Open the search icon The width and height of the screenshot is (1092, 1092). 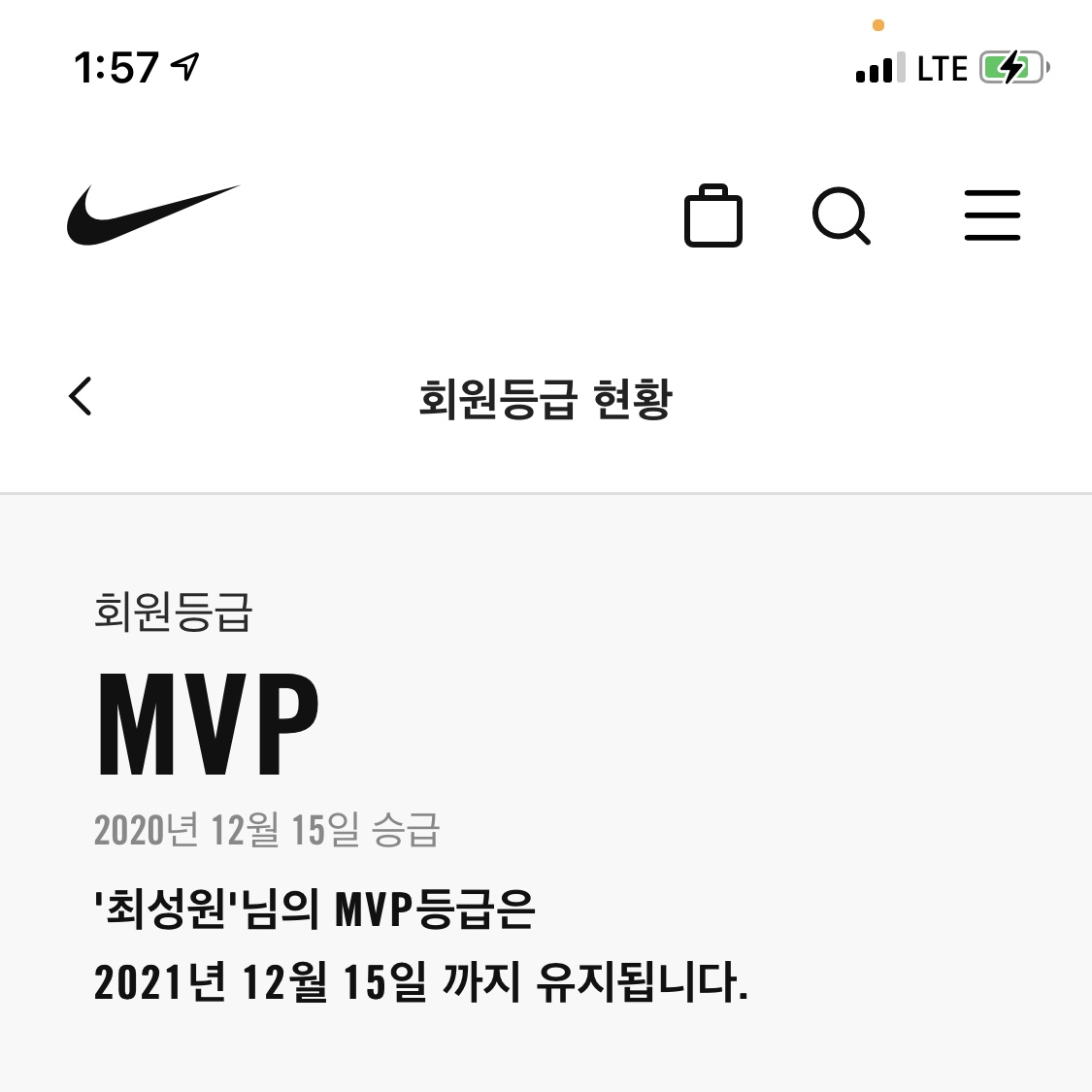[x=841, y=215]
